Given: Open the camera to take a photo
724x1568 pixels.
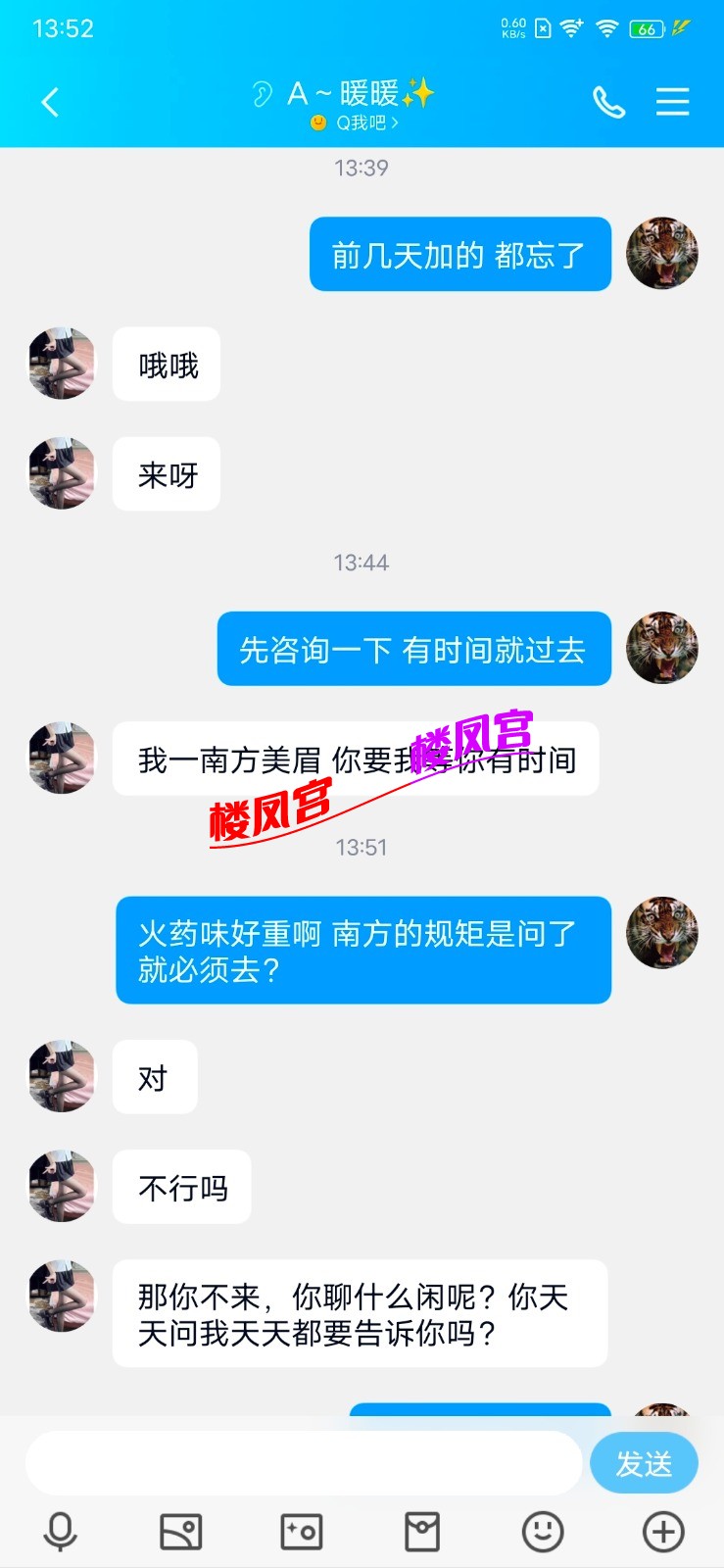Looking at the screenshot, I should [x=302, y=1531].
